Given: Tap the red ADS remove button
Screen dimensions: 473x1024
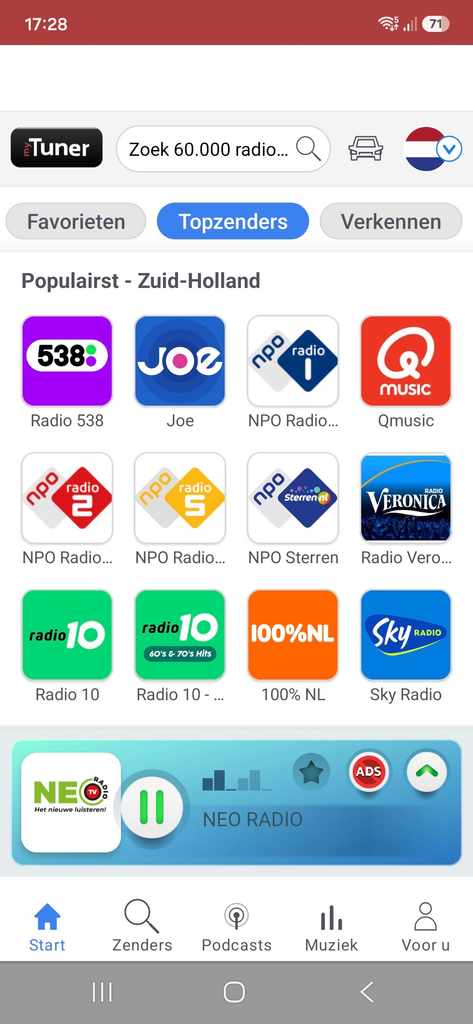Looking at the screenshot, I should click(368, 773).
